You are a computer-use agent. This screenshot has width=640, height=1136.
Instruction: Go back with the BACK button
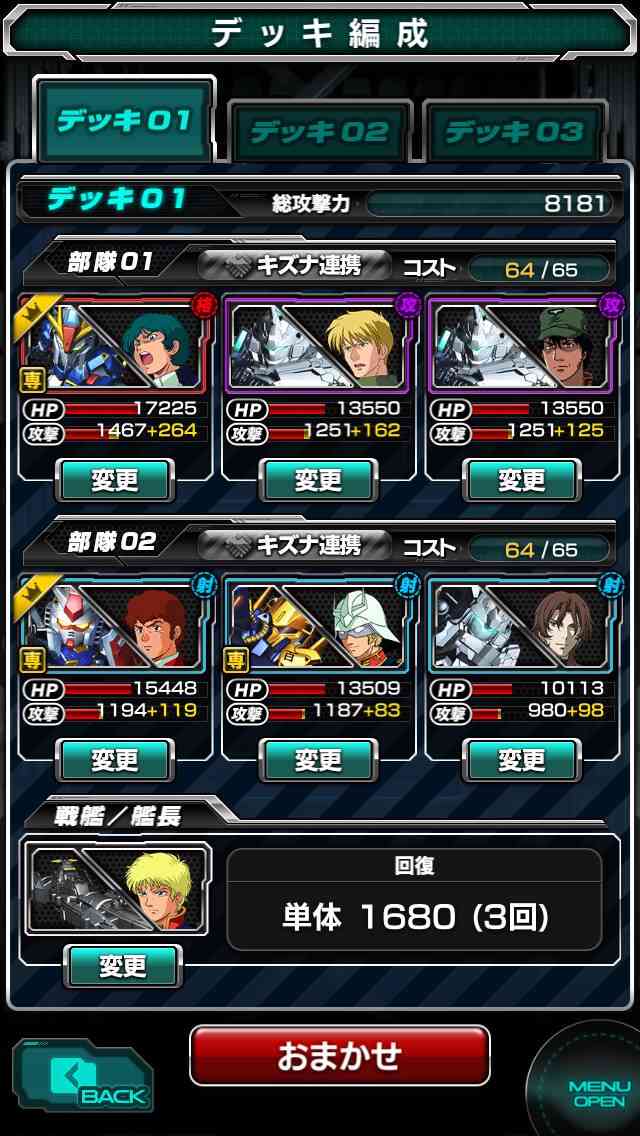tap(82, 1075)
